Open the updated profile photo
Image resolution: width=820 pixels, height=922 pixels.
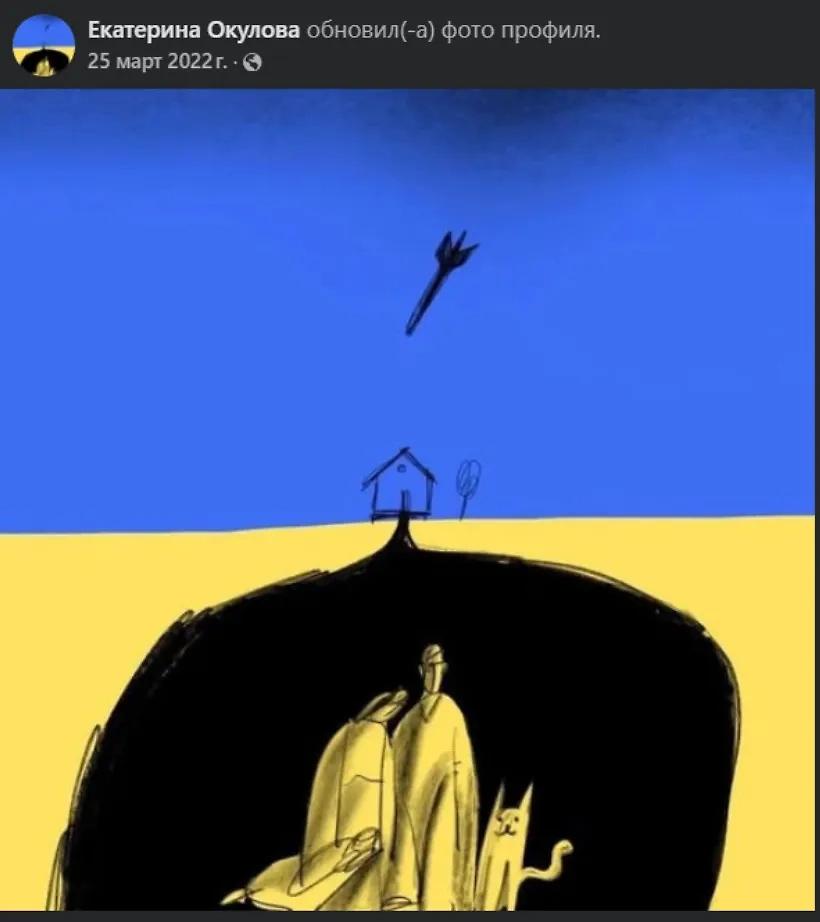tap(408, 500)
